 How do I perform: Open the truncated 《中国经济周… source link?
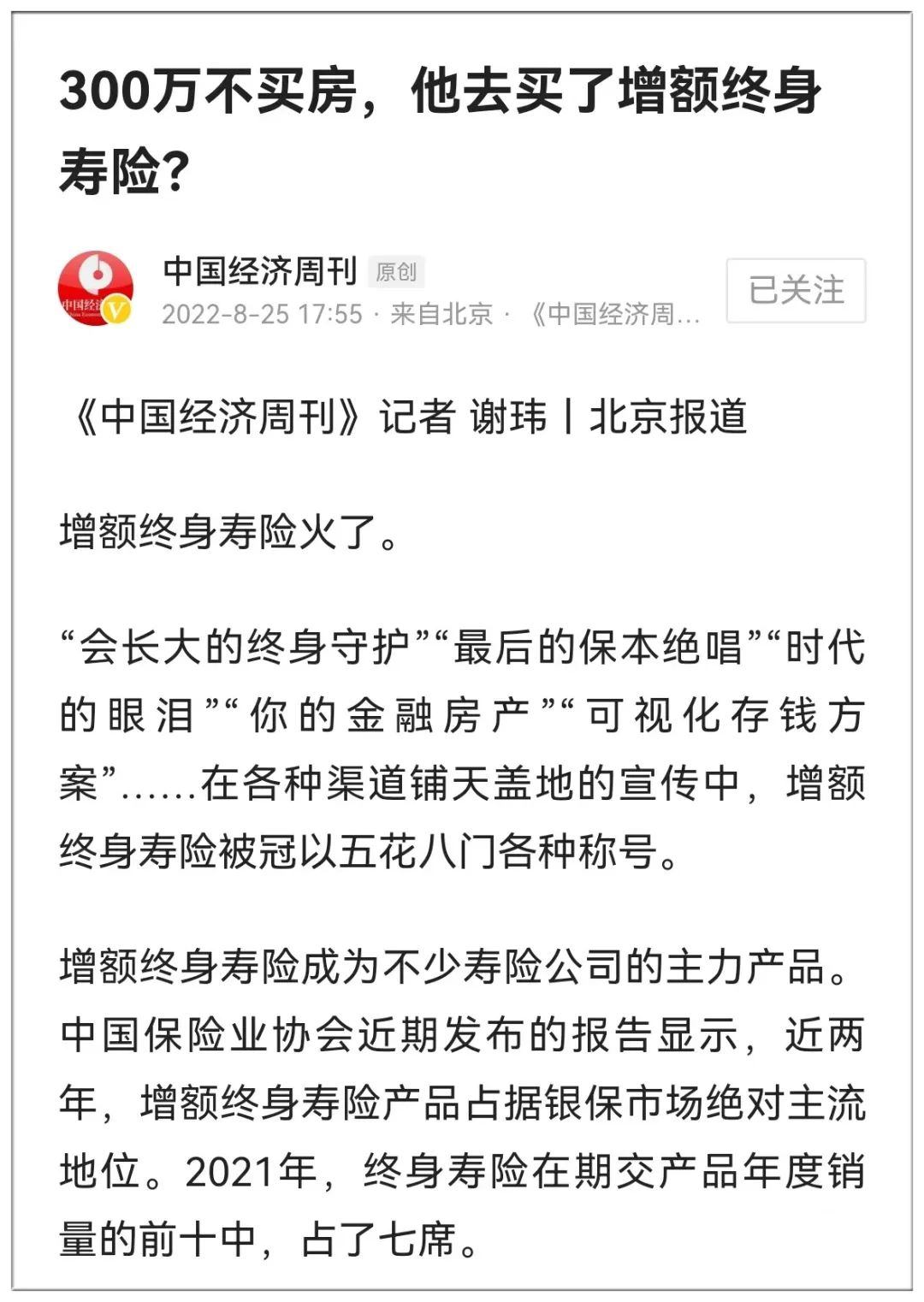click(x=614, y=315)
